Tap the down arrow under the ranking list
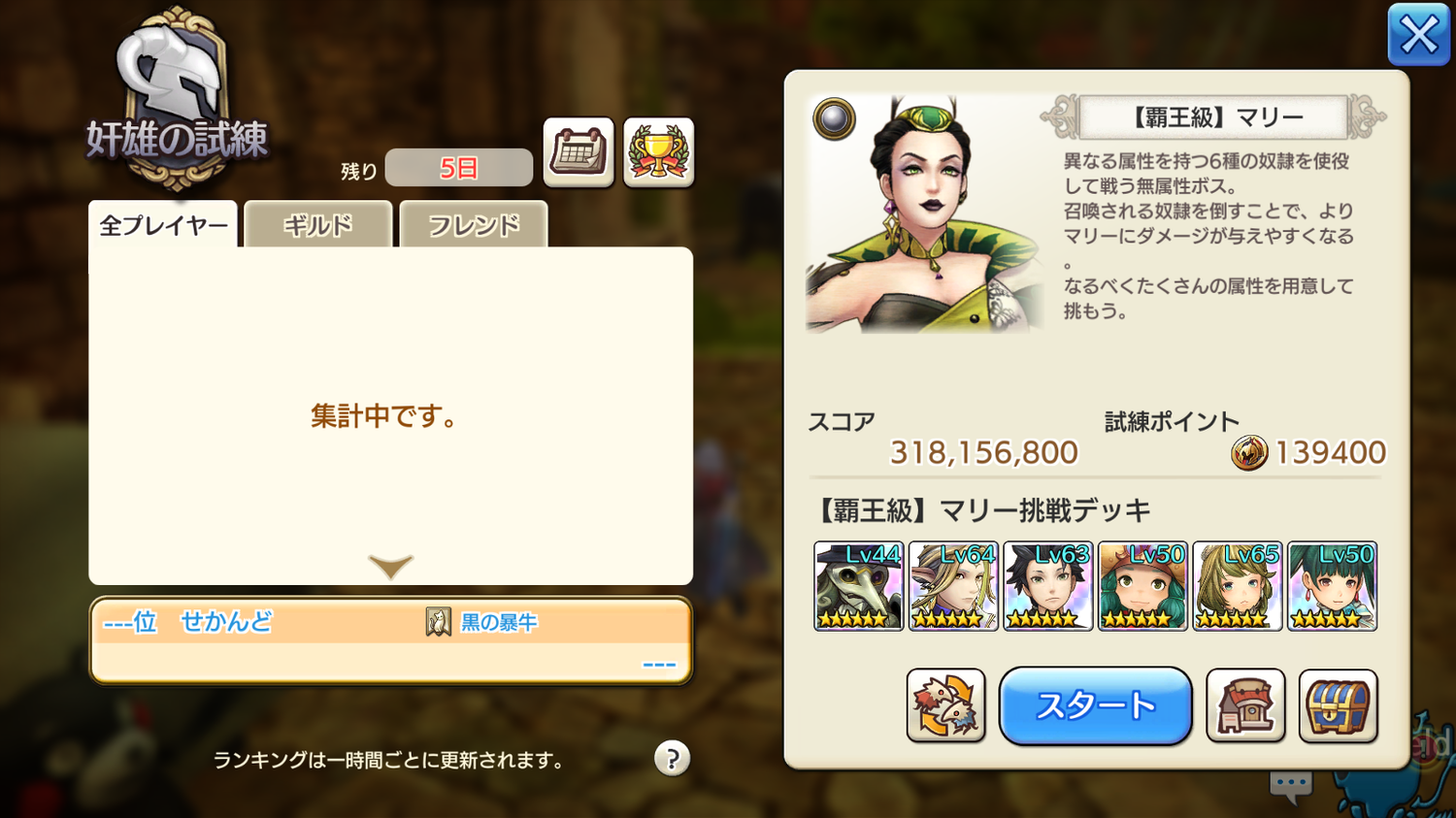Viewport: 1456px width, 818px height. [390, 566]
